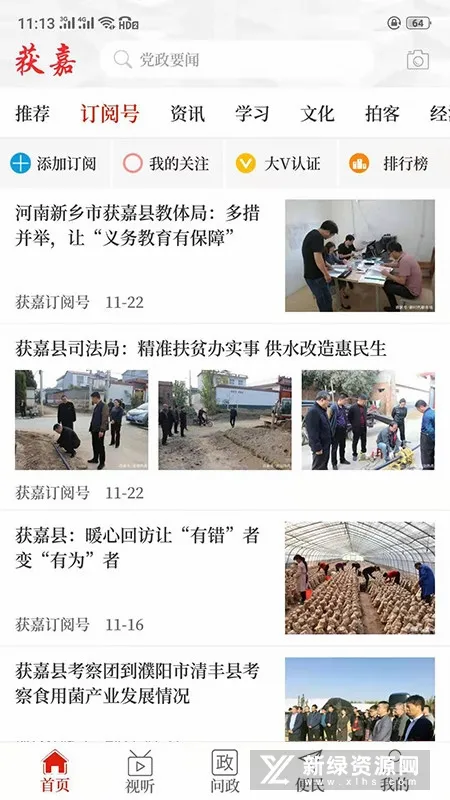View the 排行榜 ranking

click(x=389, y=164)
